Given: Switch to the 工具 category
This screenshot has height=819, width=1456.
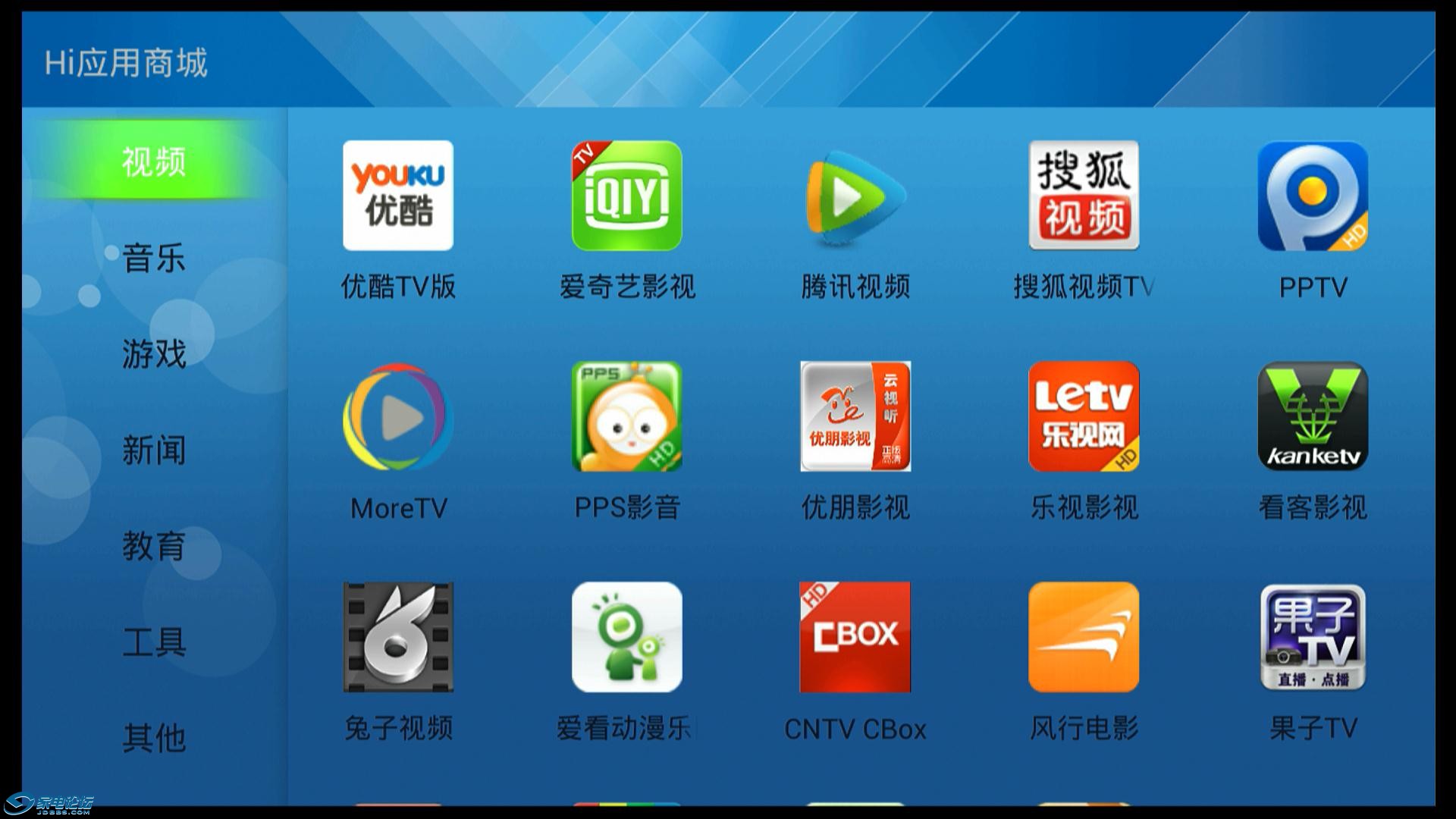Looking at the screenshot, I should (x=154, y=642).
